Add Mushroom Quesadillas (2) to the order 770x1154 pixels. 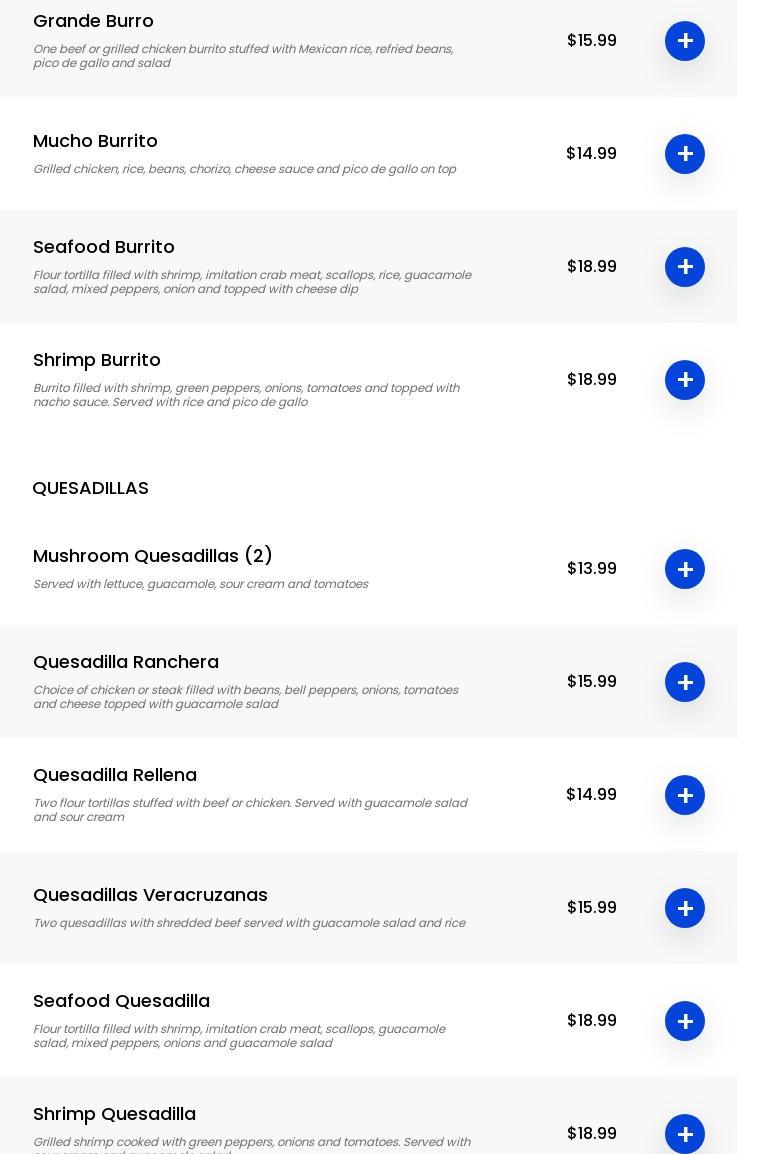pyautogui.click(x=685, y=569)
